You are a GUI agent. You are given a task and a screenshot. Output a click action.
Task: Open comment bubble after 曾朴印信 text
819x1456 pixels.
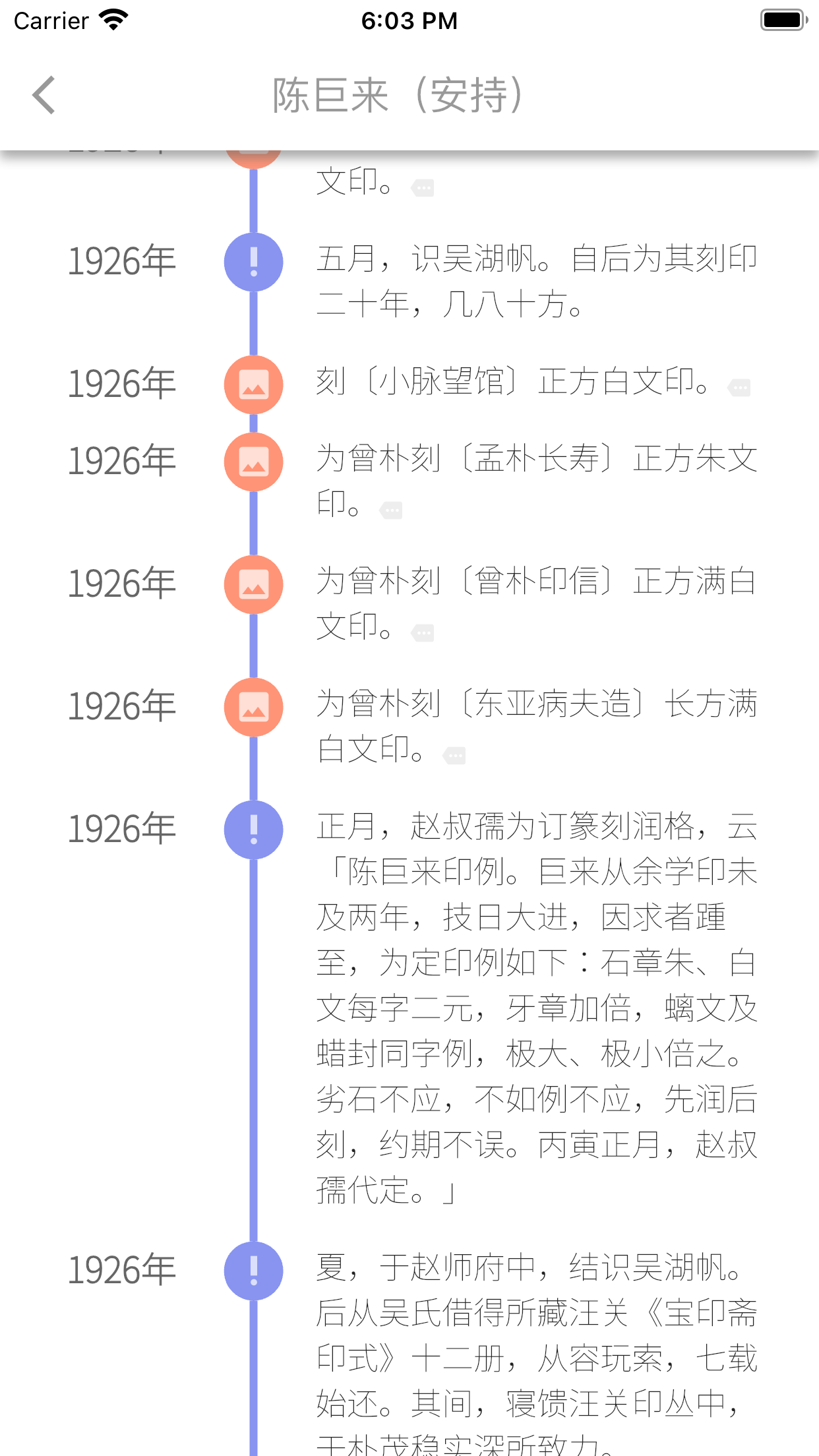click(422, 632)
